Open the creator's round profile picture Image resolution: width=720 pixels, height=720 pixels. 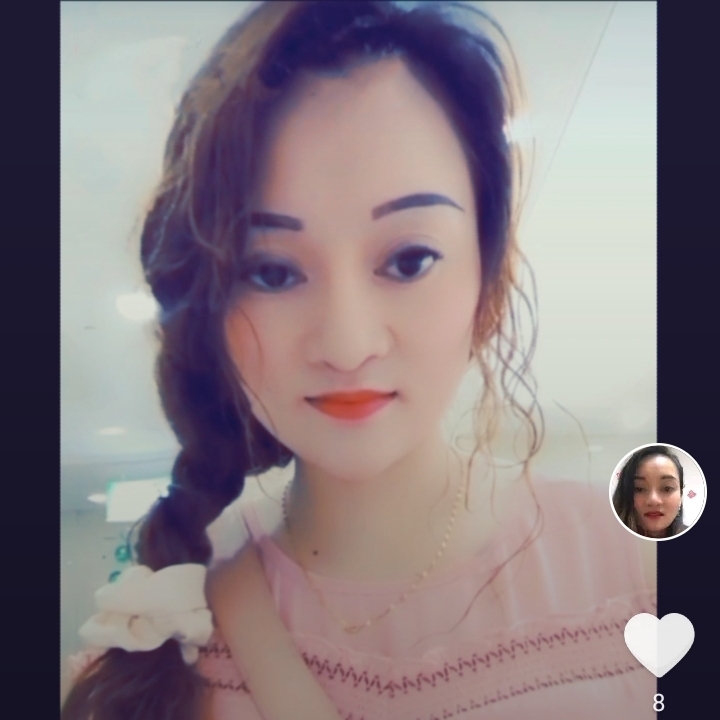tap(658, 492)
